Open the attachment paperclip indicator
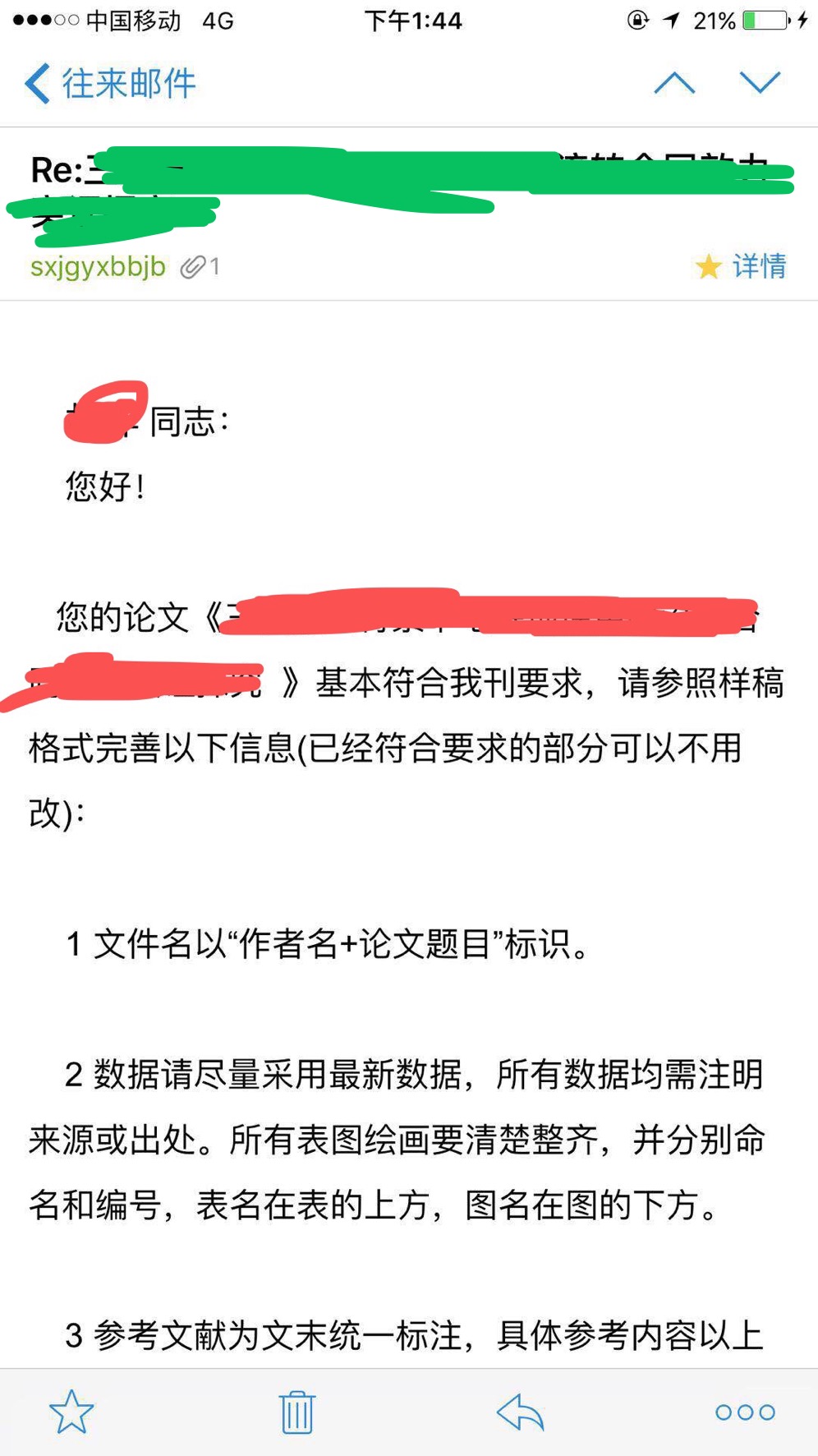Image resolution: width=818 pixels, height=1456 pixels. coord(200,266)
